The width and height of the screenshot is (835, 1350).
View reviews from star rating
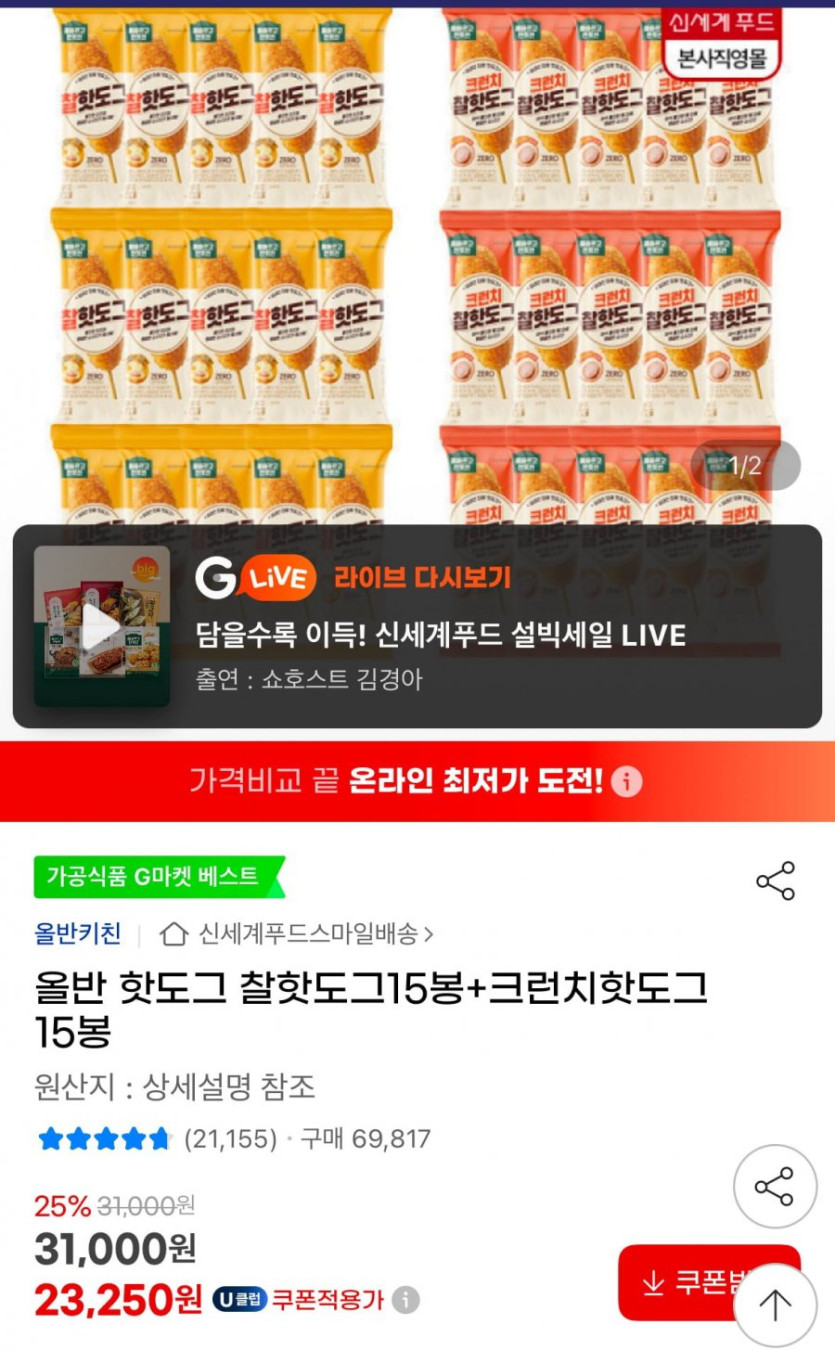pyautogui.click(x=104, y=1139)
